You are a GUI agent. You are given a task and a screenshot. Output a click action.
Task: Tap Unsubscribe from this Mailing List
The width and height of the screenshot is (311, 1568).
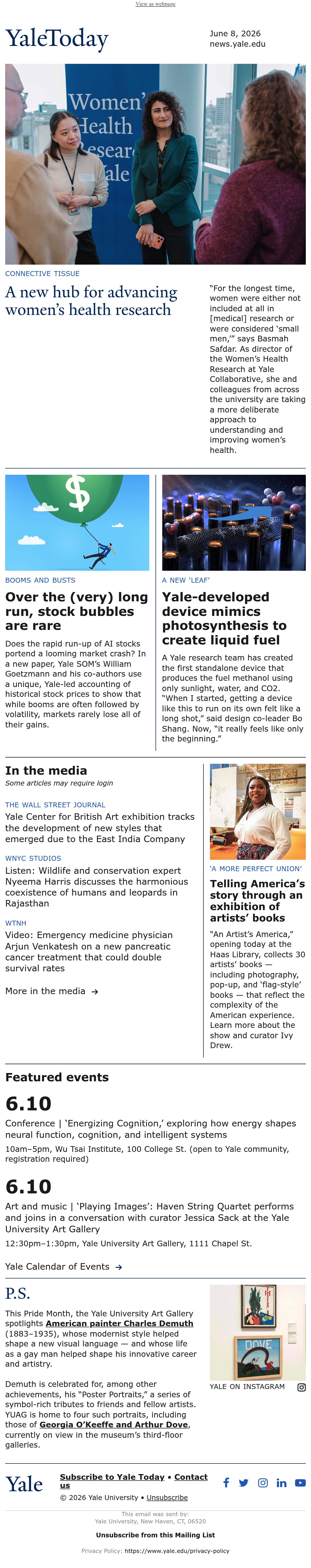(155, 1535)
